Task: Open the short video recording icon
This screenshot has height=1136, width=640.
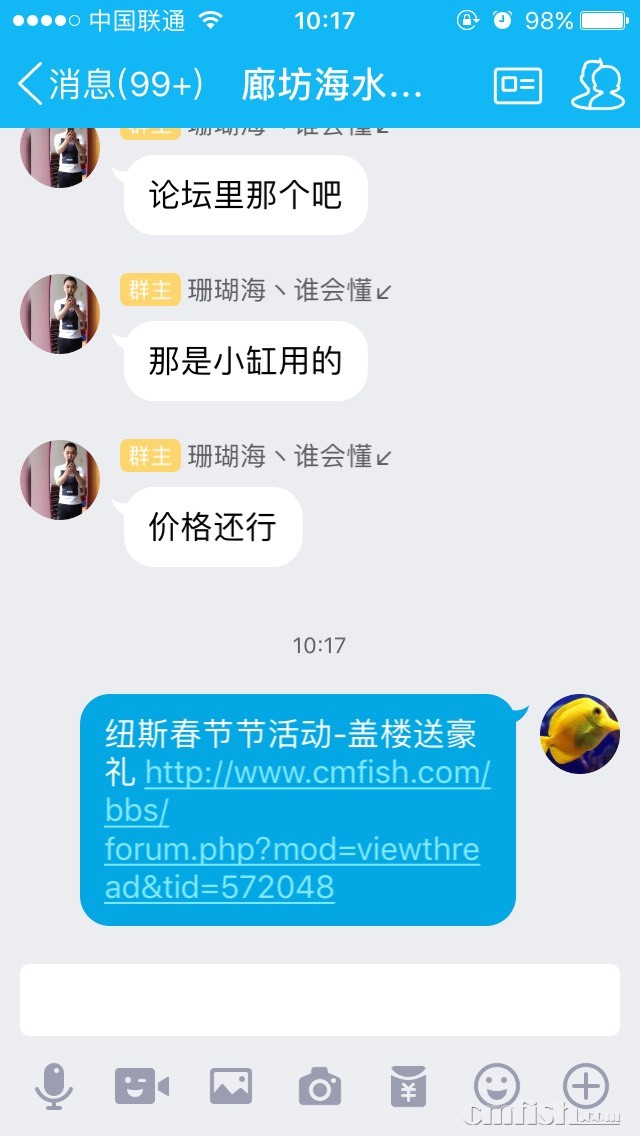Action: 141,1086
